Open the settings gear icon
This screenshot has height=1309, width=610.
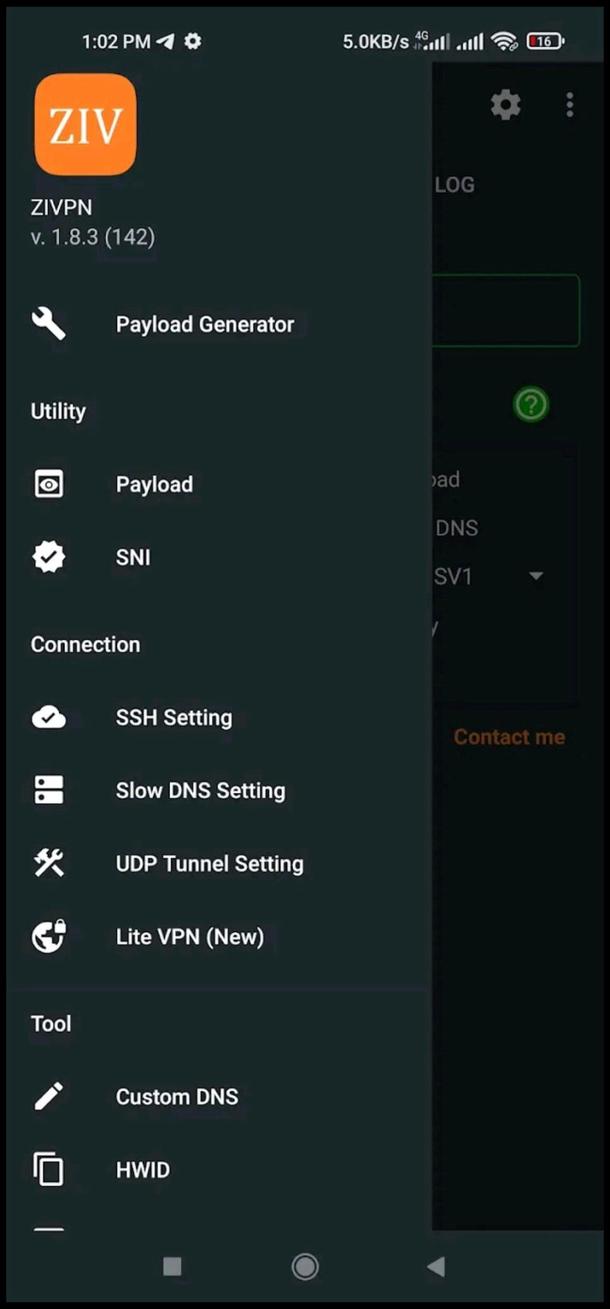point(506,104)
